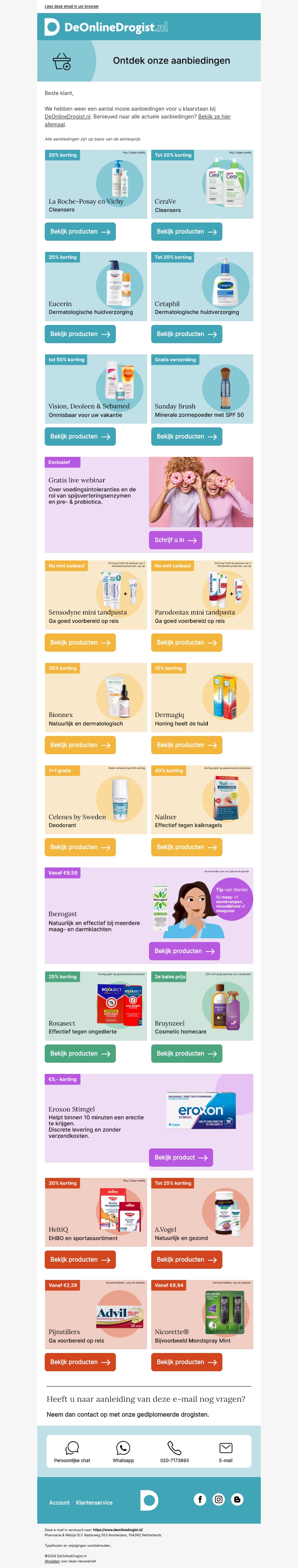Open 'Lees deze email in uw browser' link
Image resolution: width=298 pixels, height=1568 pixels.
[71, 6]
